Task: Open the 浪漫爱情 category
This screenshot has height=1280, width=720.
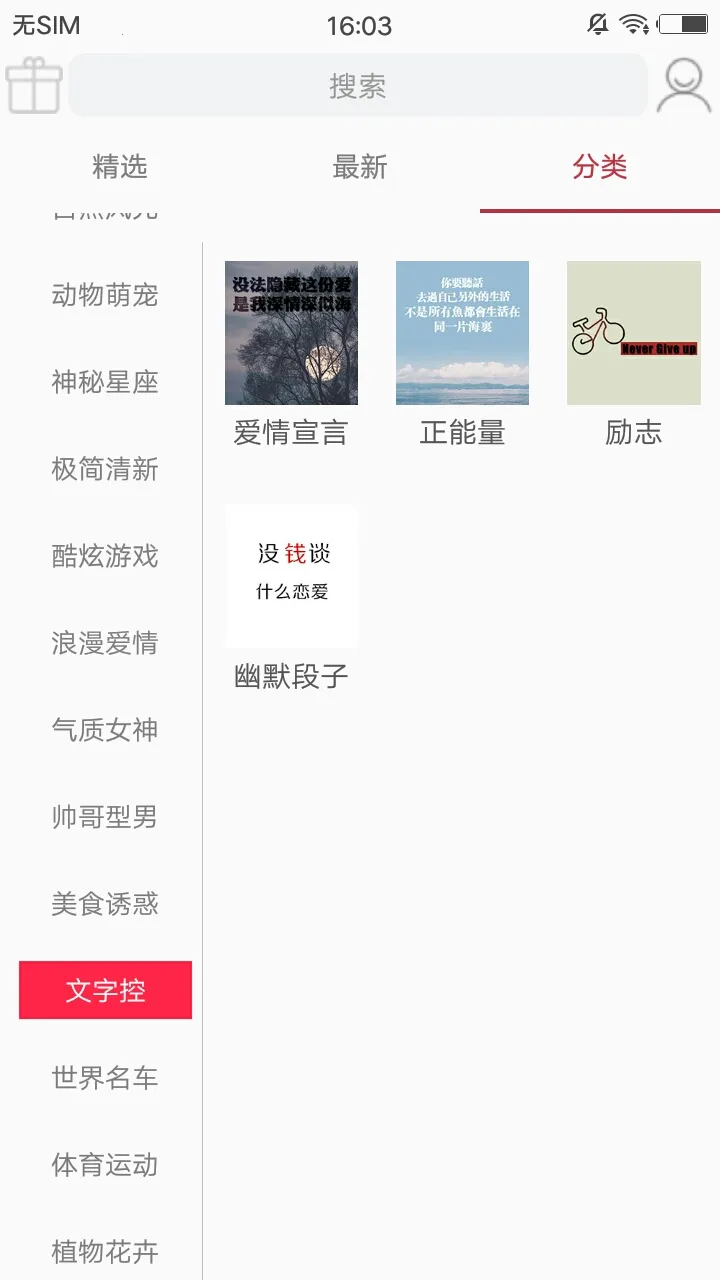Action: 105,643
